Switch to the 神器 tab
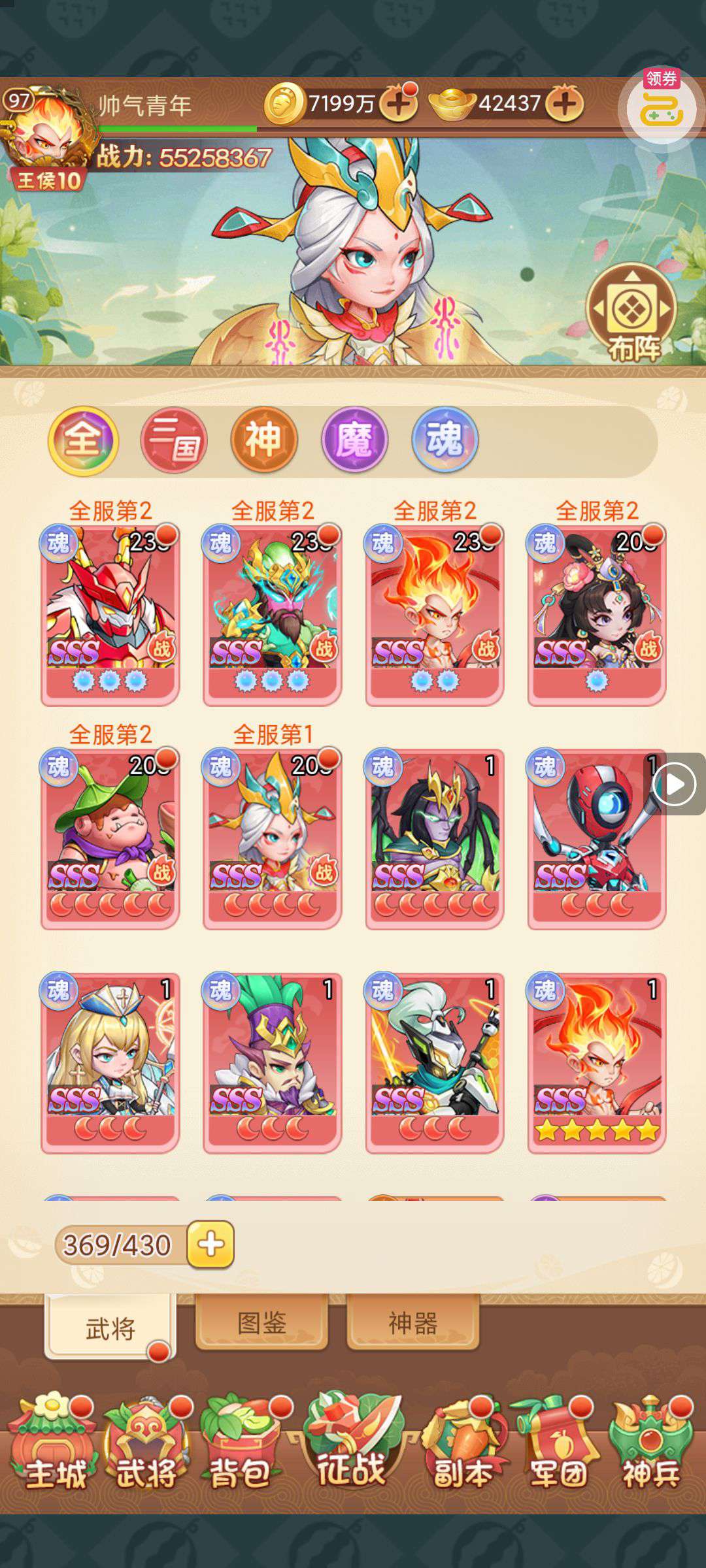The height and width of the screenshot is (1568, 706). click(412, 1324)
